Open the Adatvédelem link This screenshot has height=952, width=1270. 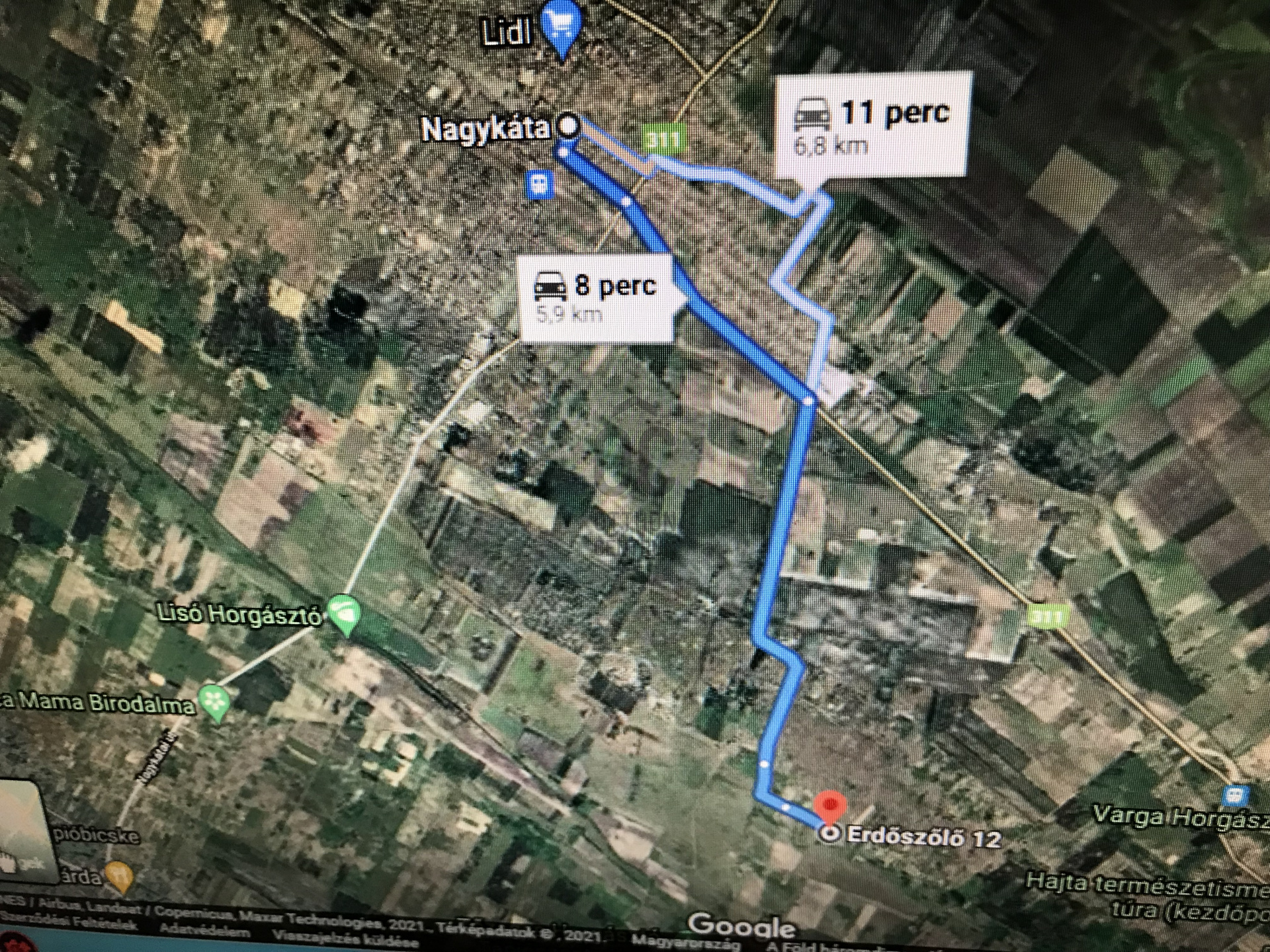tap(204, 930)
